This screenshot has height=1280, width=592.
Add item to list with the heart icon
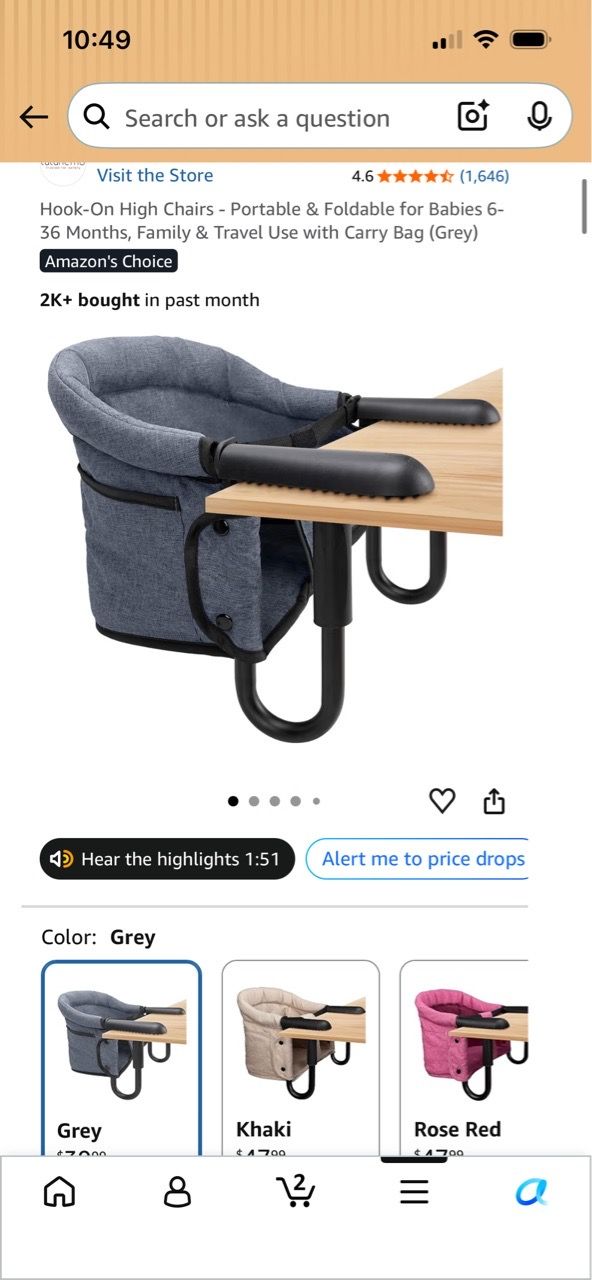tap(442, 801)
